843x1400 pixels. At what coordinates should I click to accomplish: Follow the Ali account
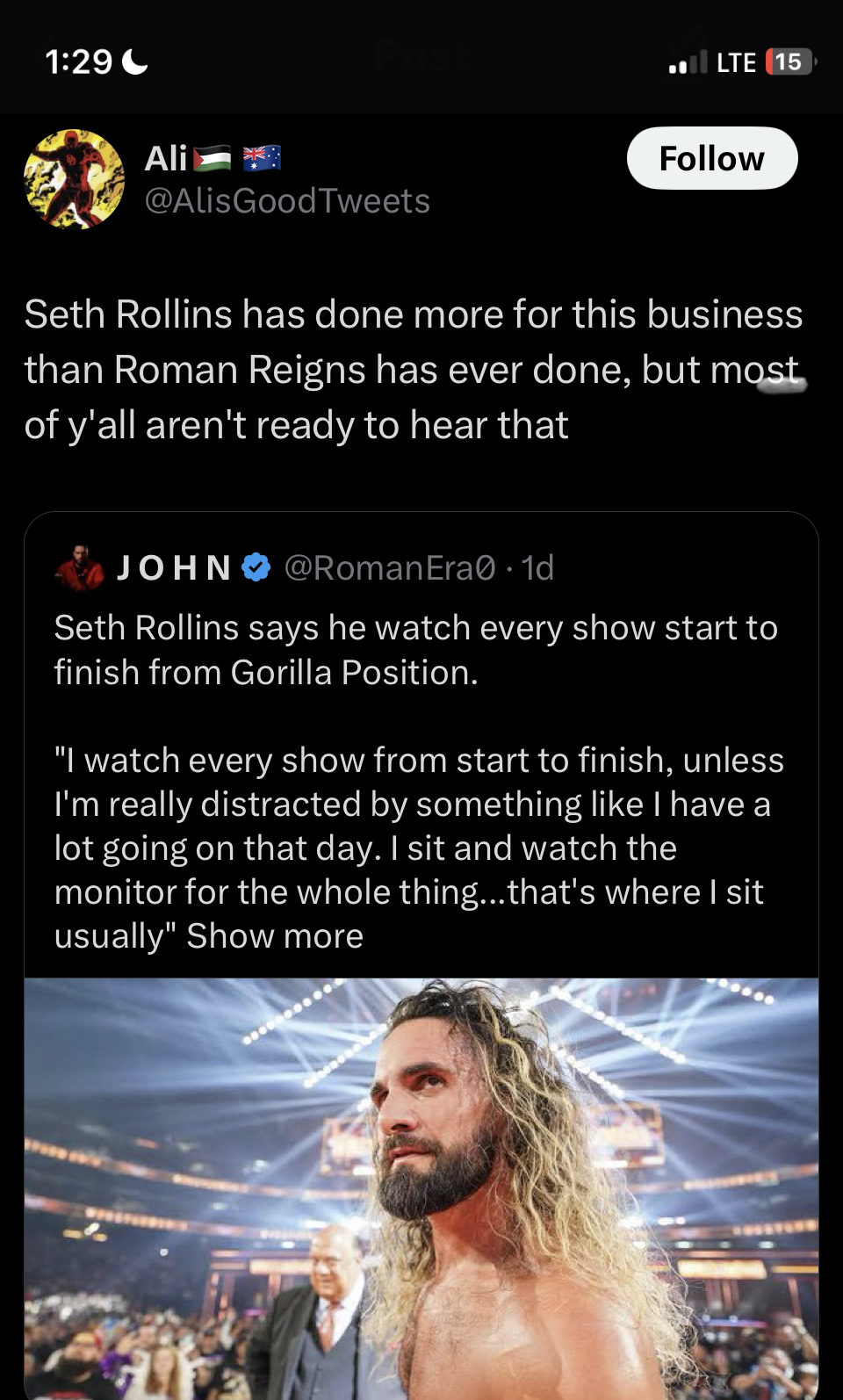pos(711,159)
